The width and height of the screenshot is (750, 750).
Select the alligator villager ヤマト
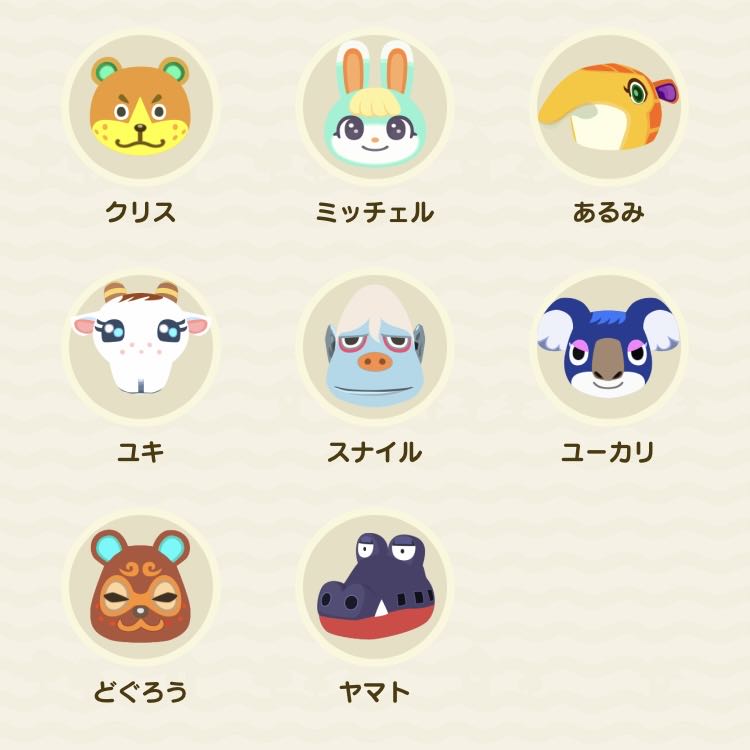[374, 587]
